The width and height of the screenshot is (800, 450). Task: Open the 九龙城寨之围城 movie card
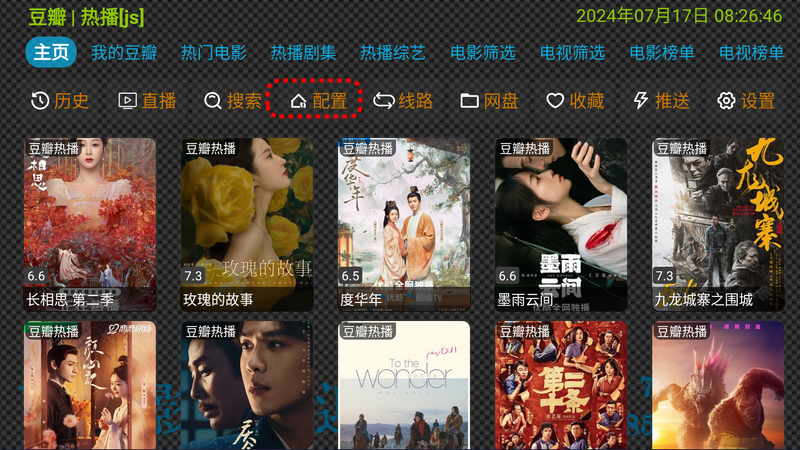pyautogui.click(x=719, y=224)
